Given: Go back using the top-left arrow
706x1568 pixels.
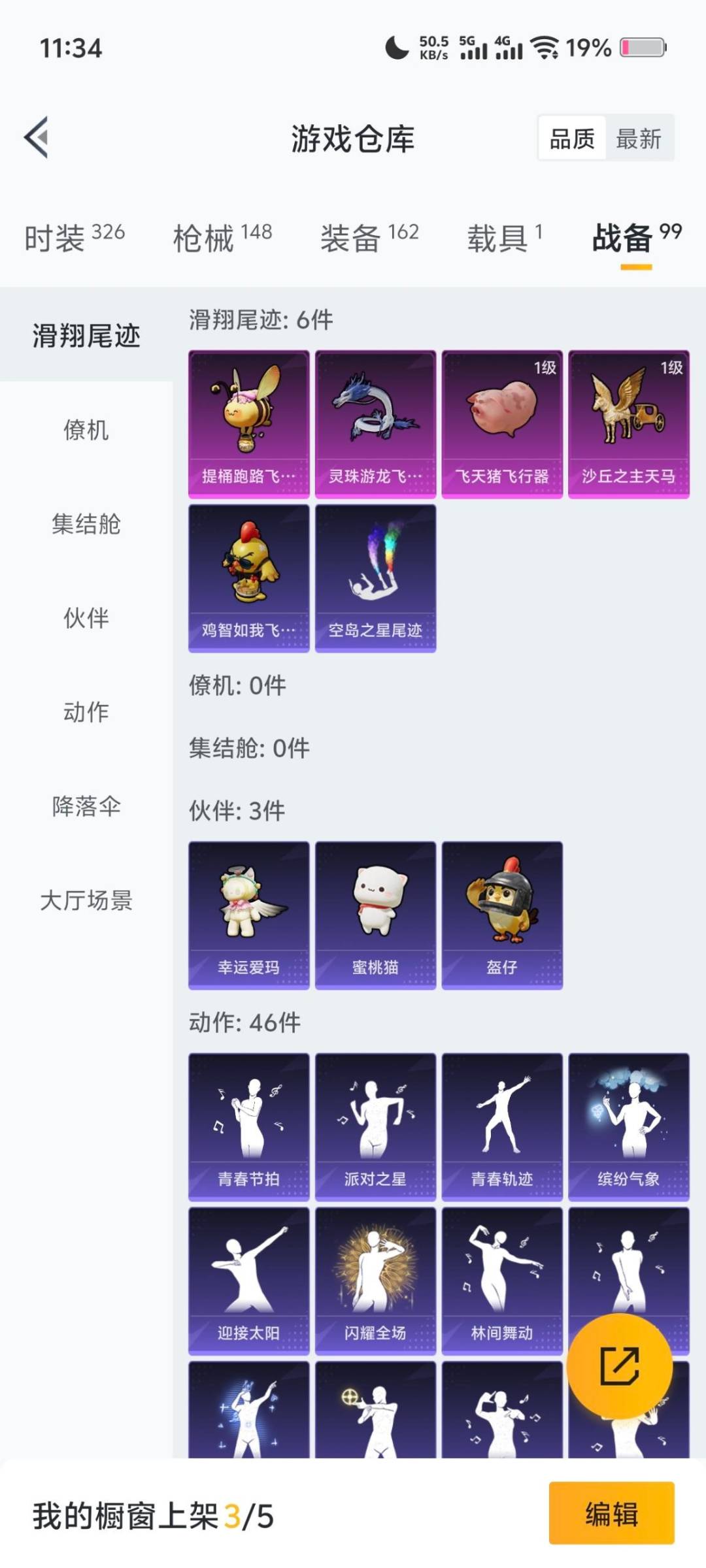Looking at the screenshot, I should [x=37, y=137].
